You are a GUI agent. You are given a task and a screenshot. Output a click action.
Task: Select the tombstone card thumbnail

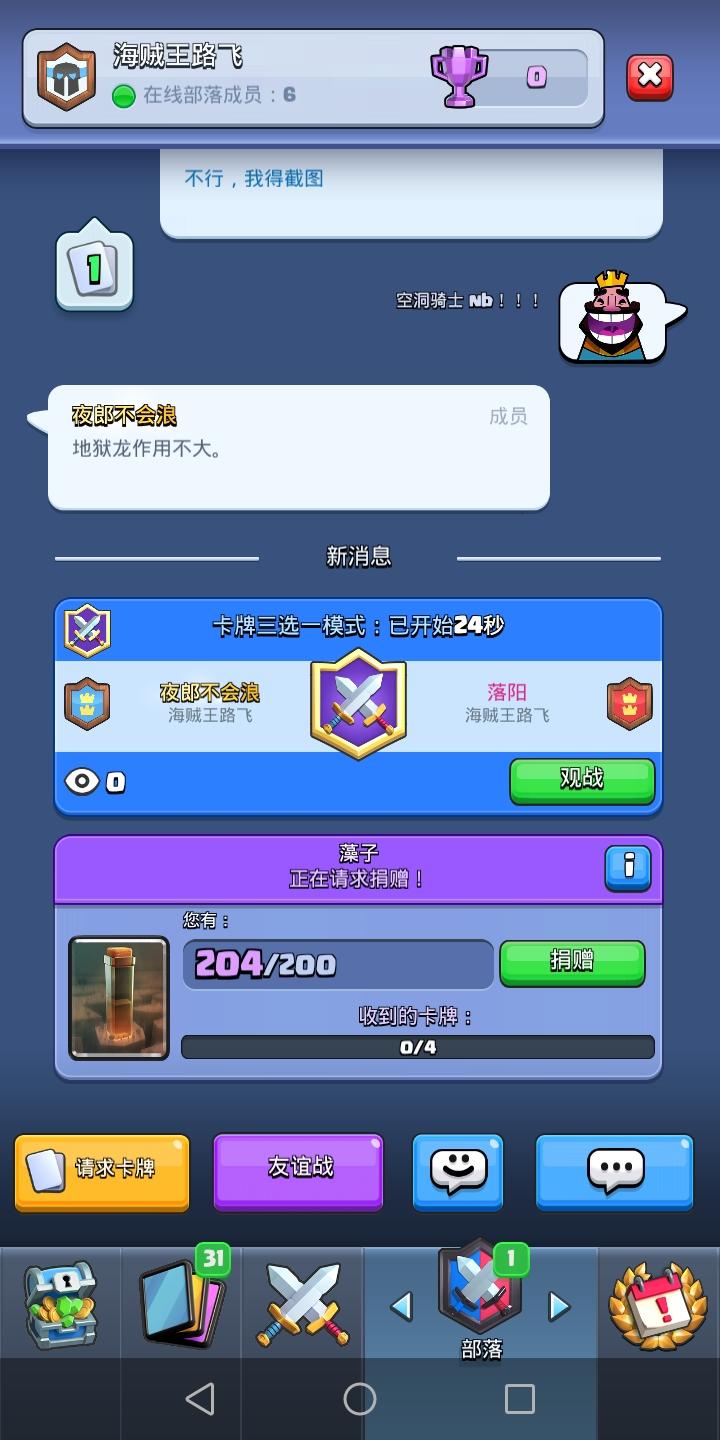[x=118, y=997]
